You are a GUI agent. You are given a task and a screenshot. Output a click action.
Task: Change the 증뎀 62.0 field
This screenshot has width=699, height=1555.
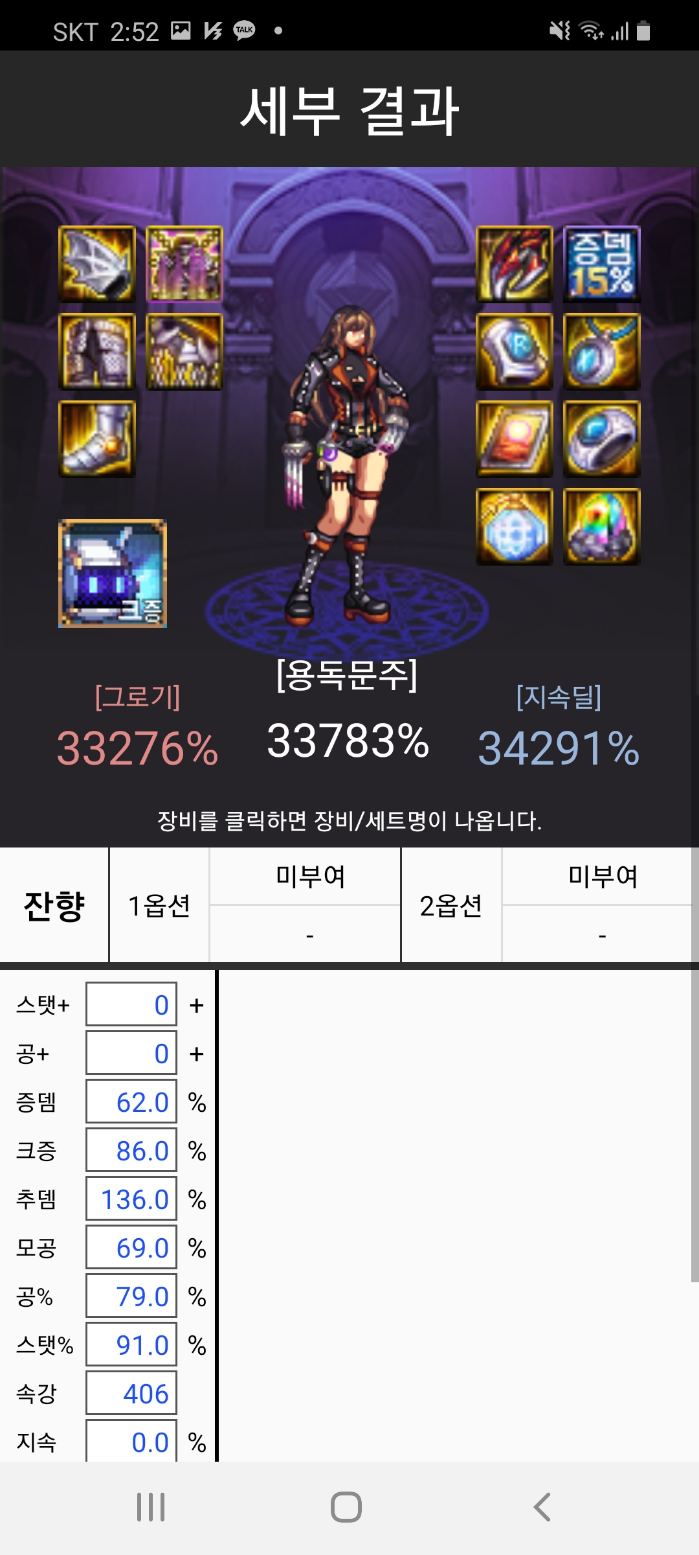click(x=131, y=1102)
